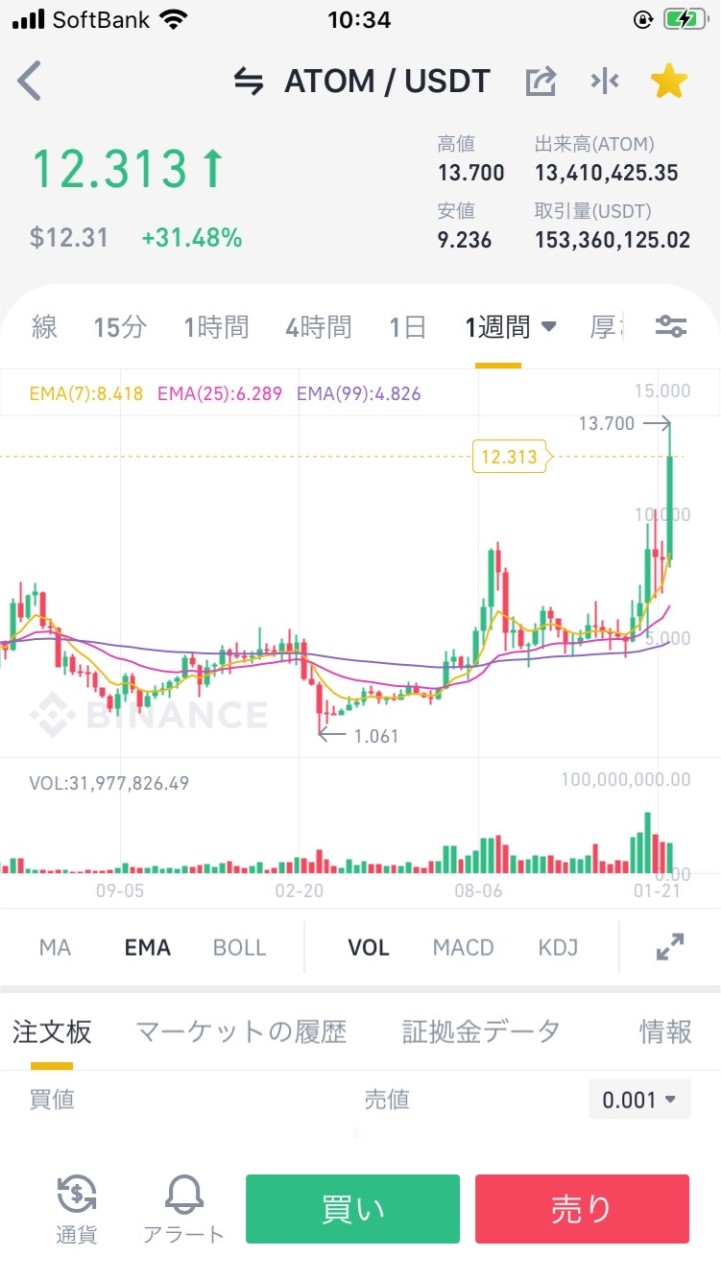
Task: Choose the 1日 interval
Action: coord(407,327)
